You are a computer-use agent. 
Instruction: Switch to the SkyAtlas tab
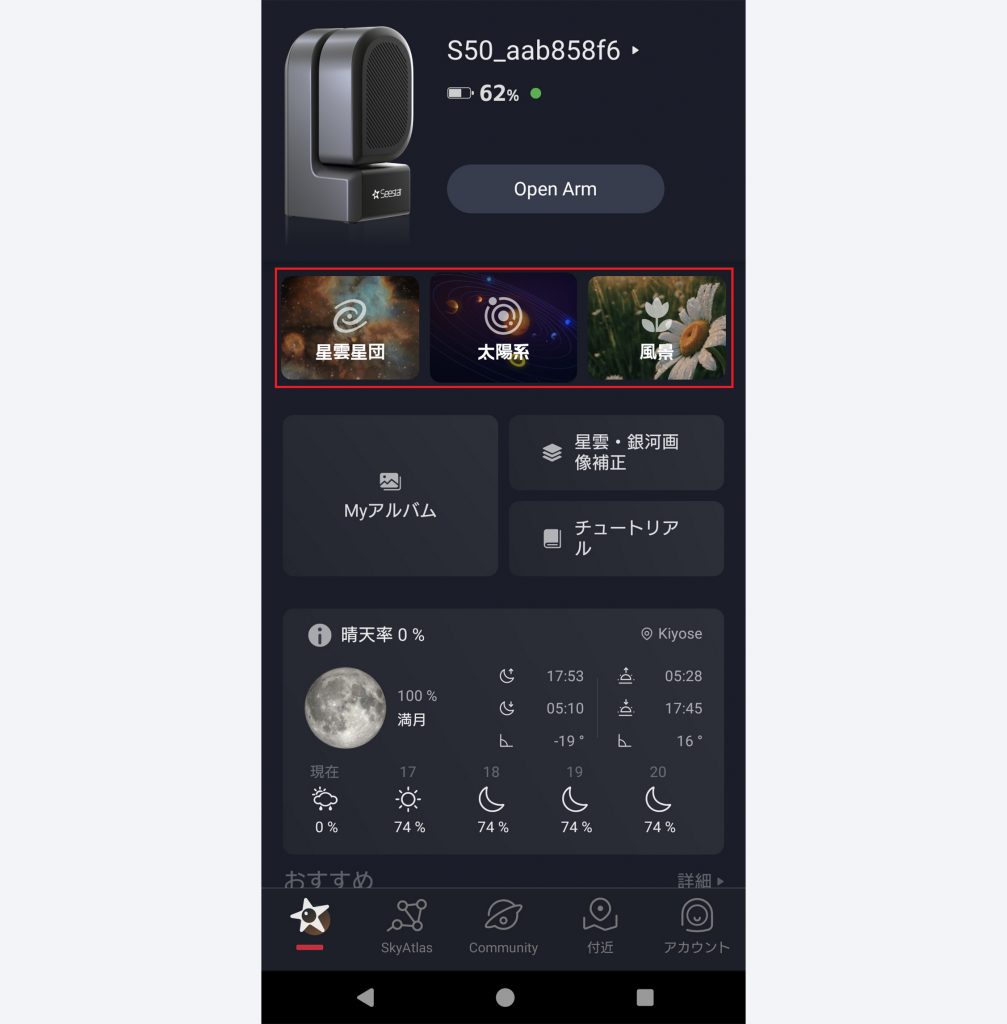407,927
